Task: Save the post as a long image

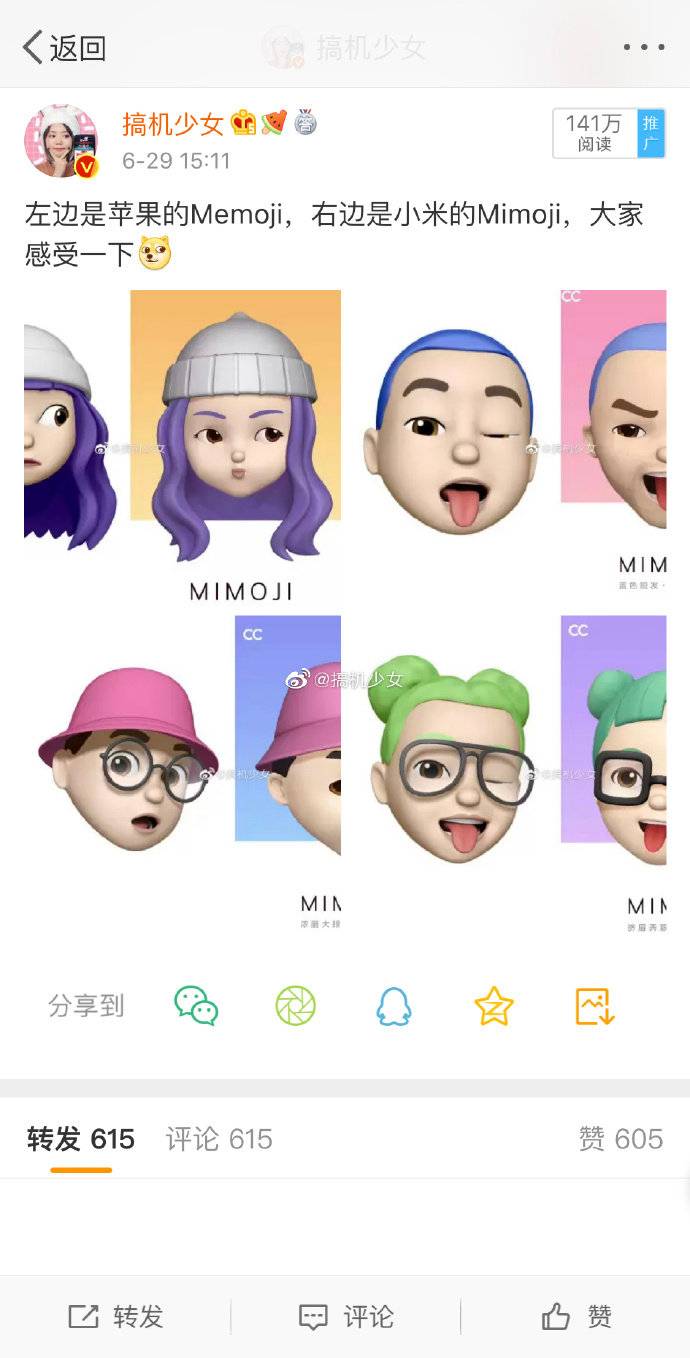Action: [594, 1006]
